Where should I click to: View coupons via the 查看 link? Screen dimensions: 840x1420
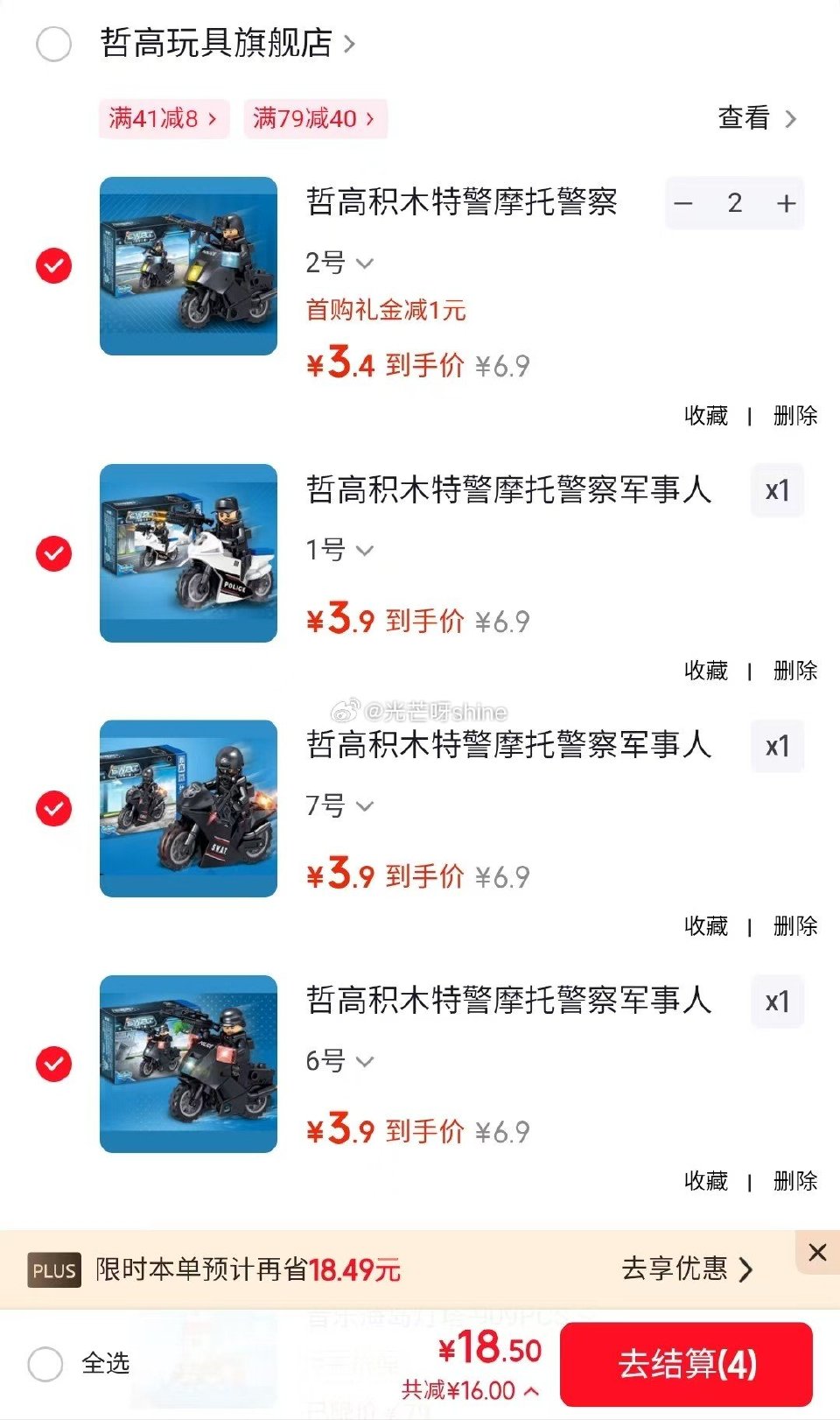[x=754, y=119]
